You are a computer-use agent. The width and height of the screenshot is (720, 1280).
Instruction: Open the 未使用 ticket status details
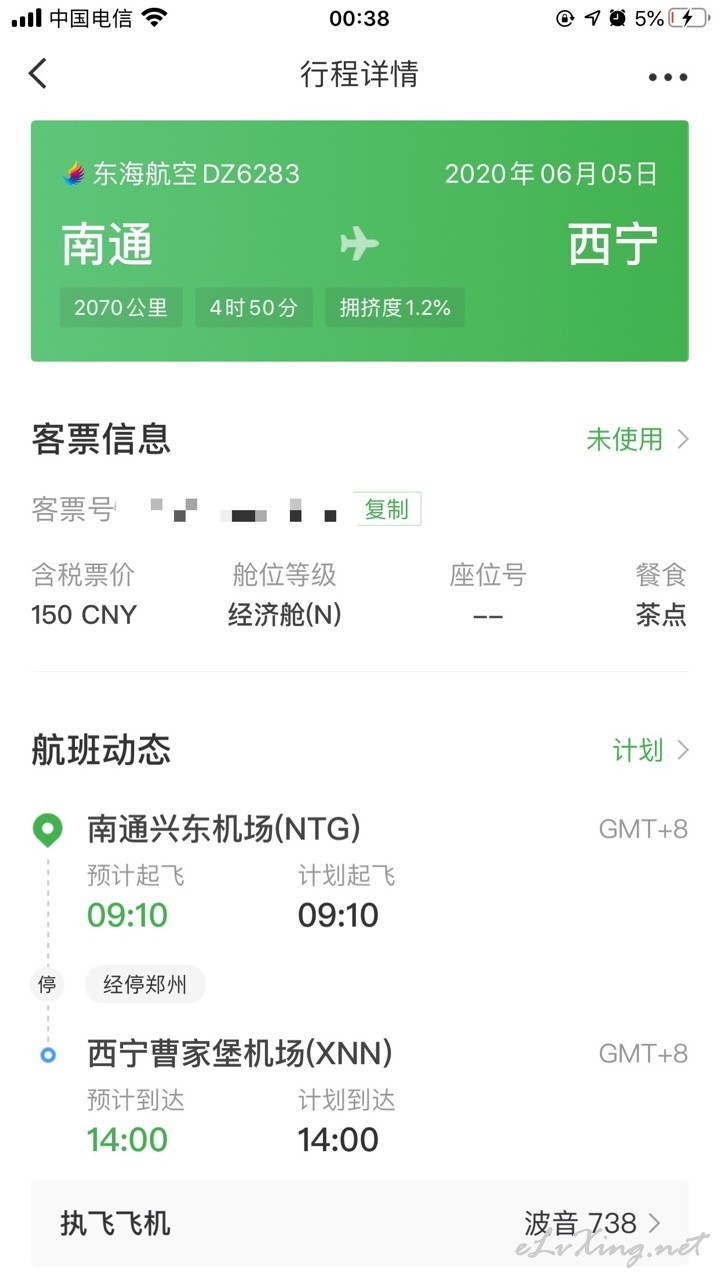[x=637, y=439]
